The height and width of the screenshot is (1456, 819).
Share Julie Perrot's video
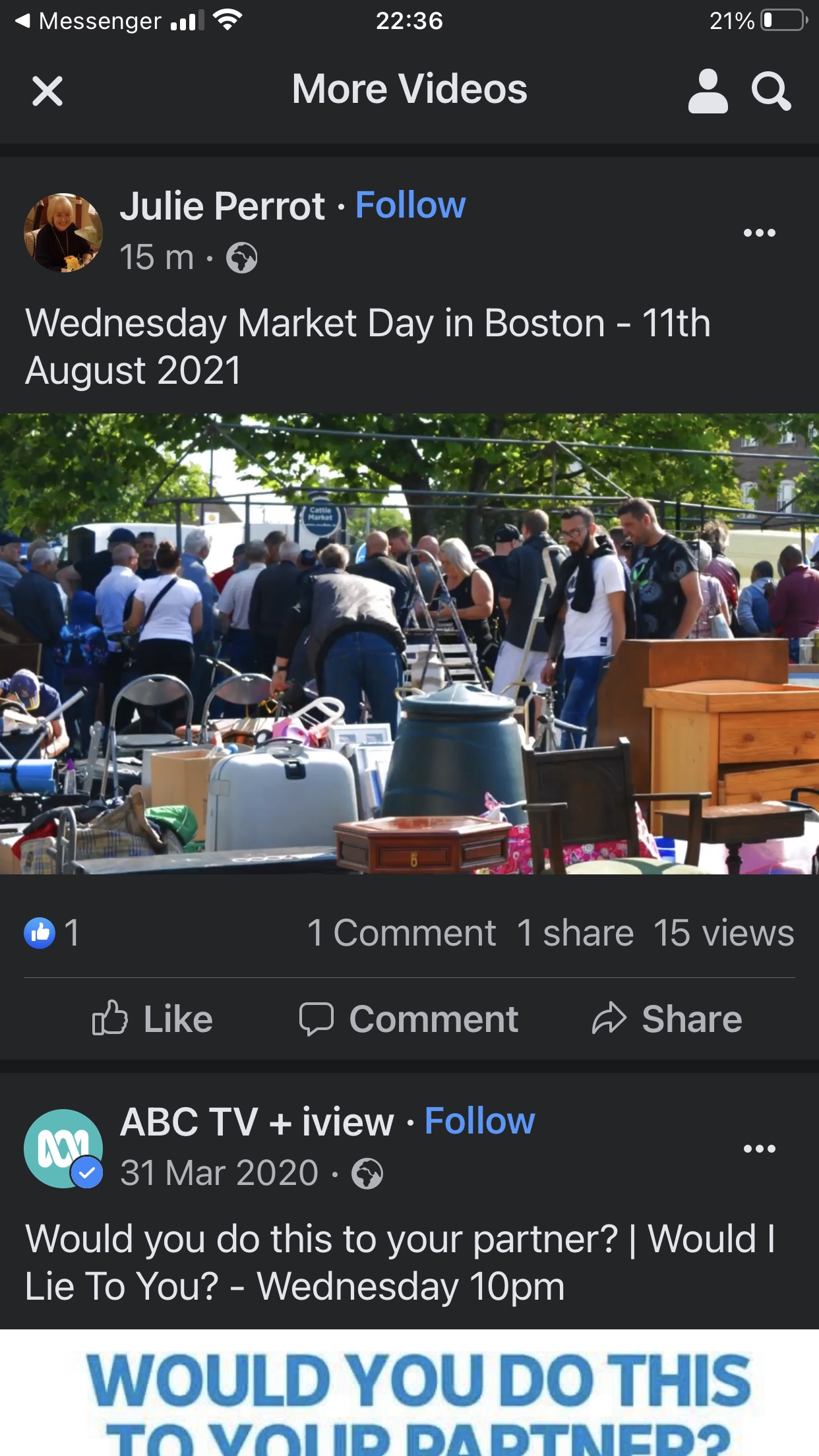(667, 1019)
